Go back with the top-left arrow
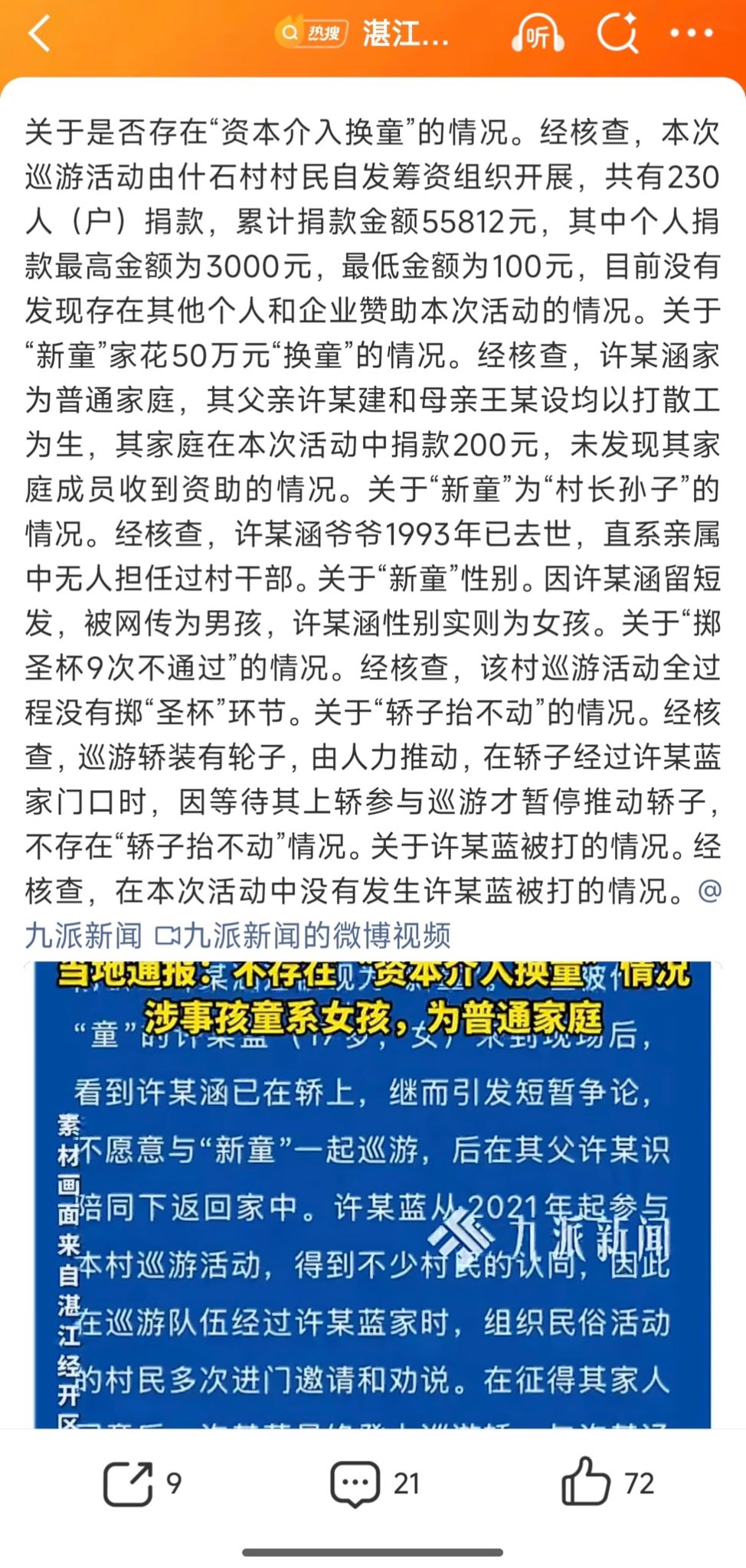 click(40, 34)
